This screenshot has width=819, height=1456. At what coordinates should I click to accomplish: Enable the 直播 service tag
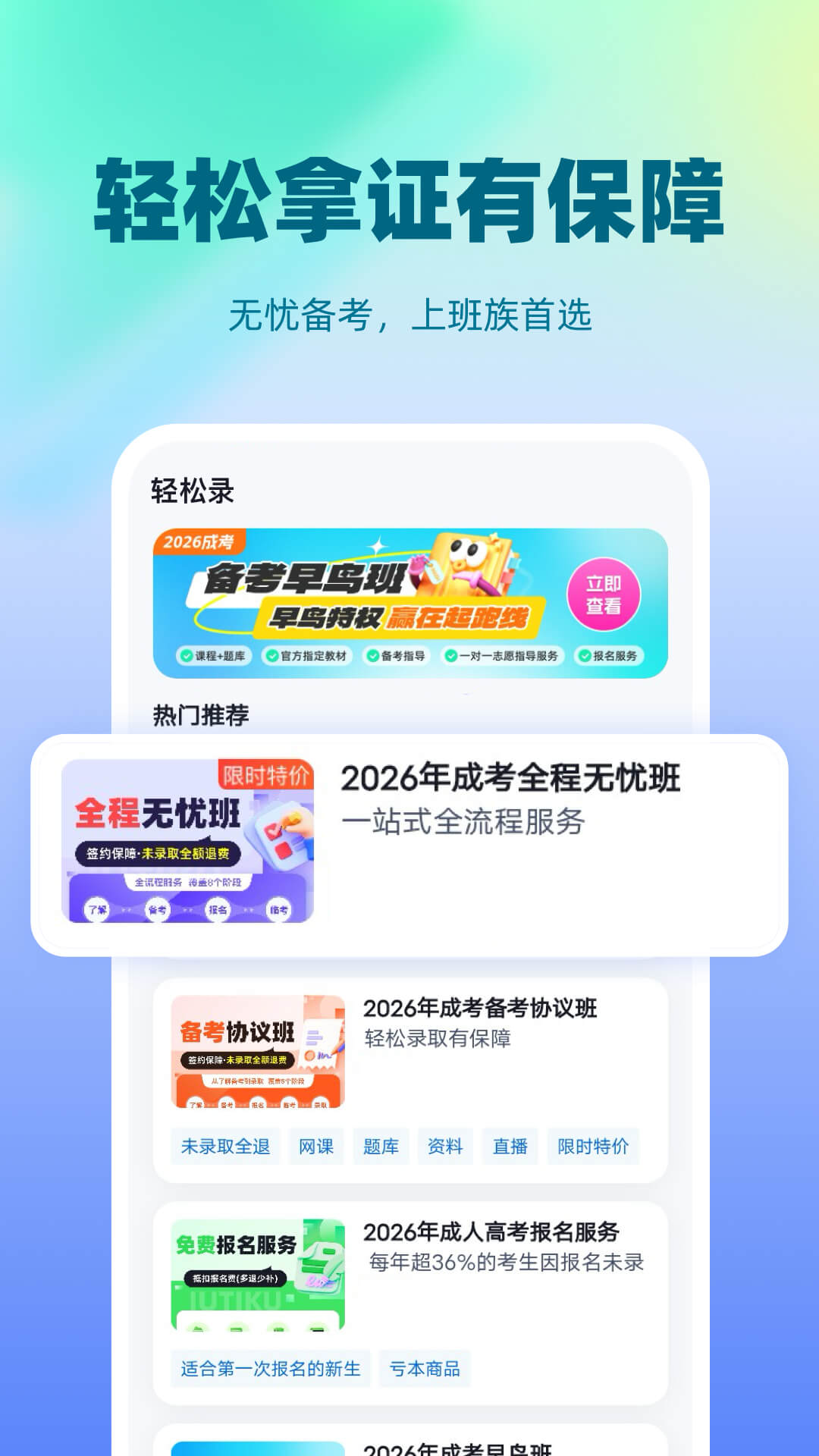pyautogui.click(x=510, y=1146)
